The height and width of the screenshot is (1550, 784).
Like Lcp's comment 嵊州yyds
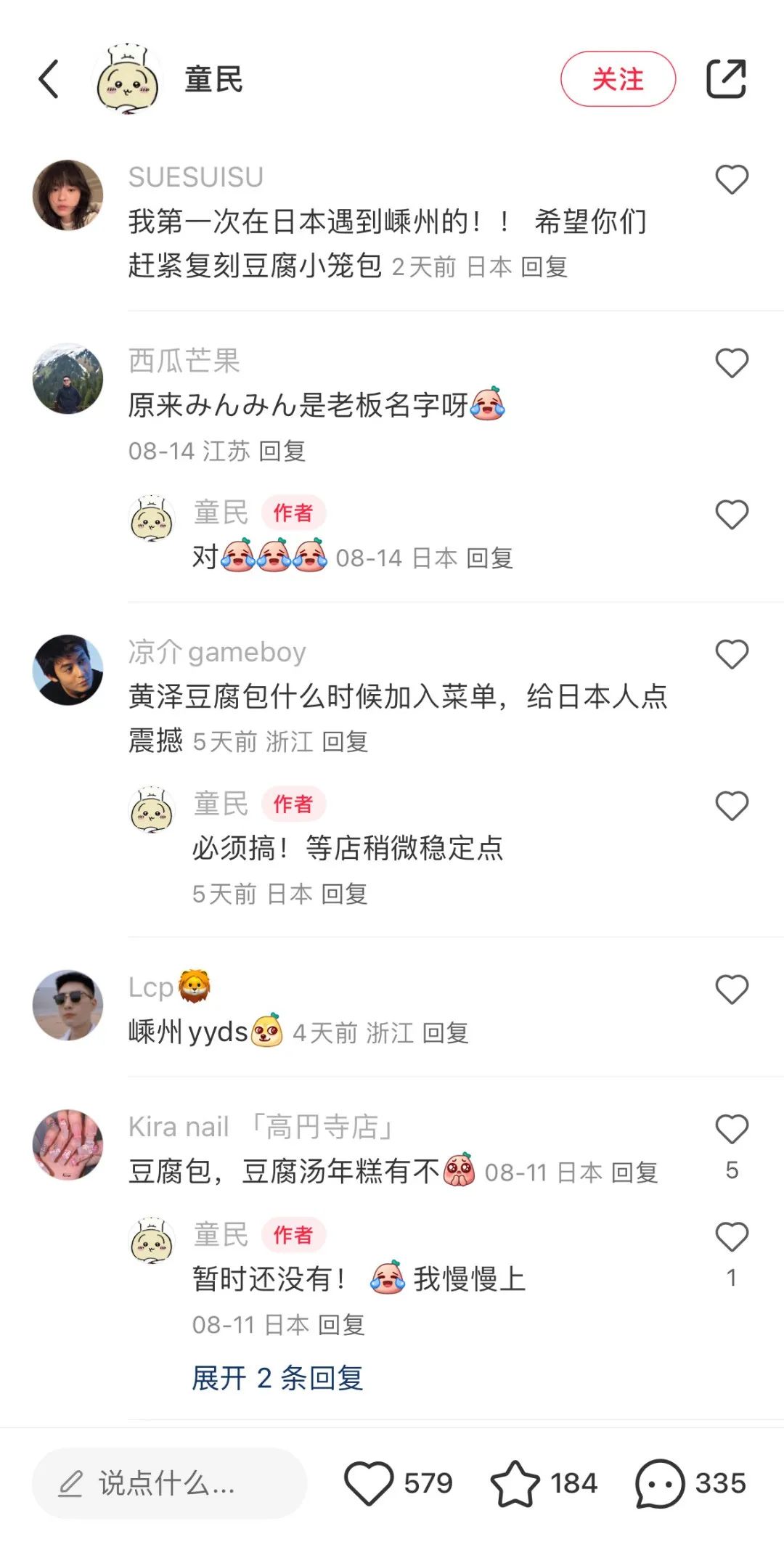[732, 990]
